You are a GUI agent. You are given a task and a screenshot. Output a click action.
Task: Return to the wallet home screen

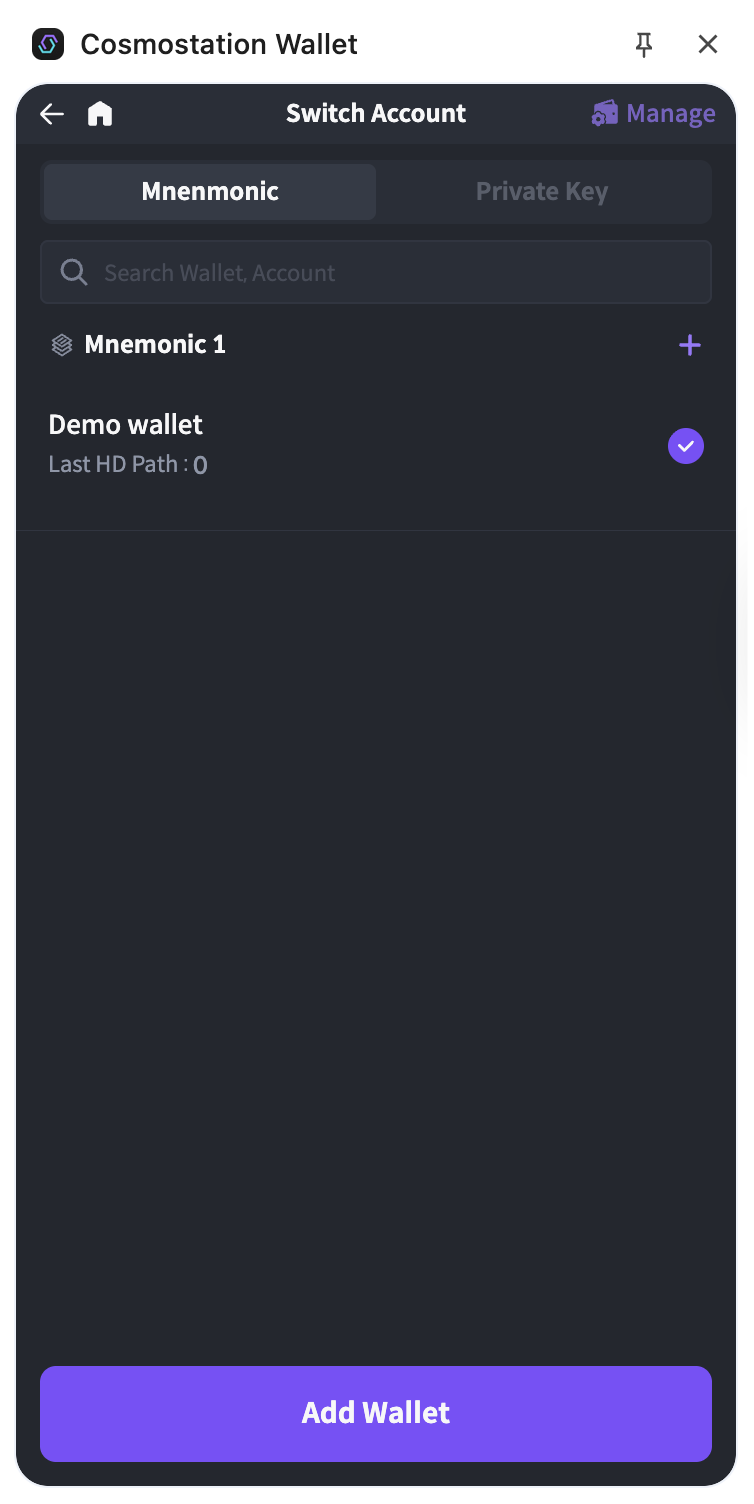(100, 114)
